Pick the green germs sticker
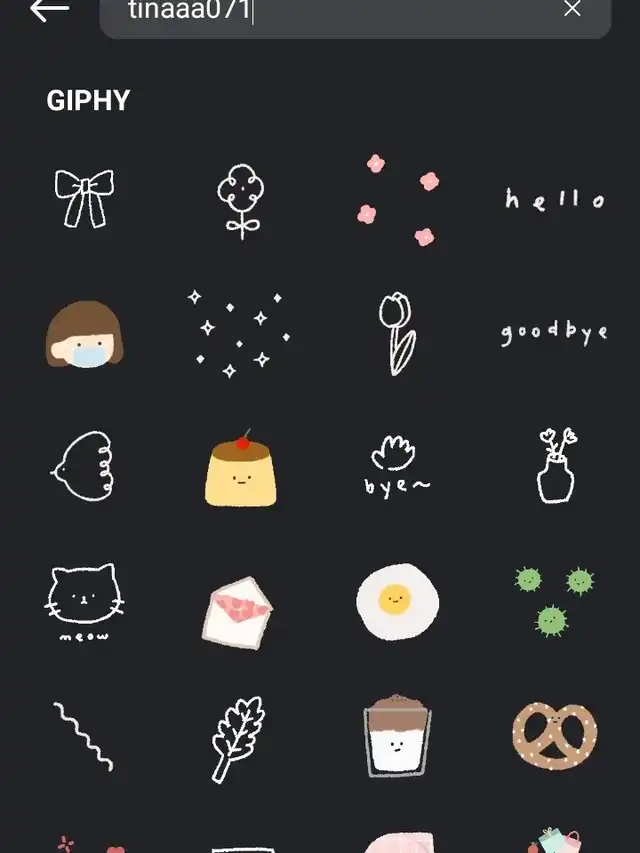Screen dimensions: 640x853 click(x=554, y=600)
